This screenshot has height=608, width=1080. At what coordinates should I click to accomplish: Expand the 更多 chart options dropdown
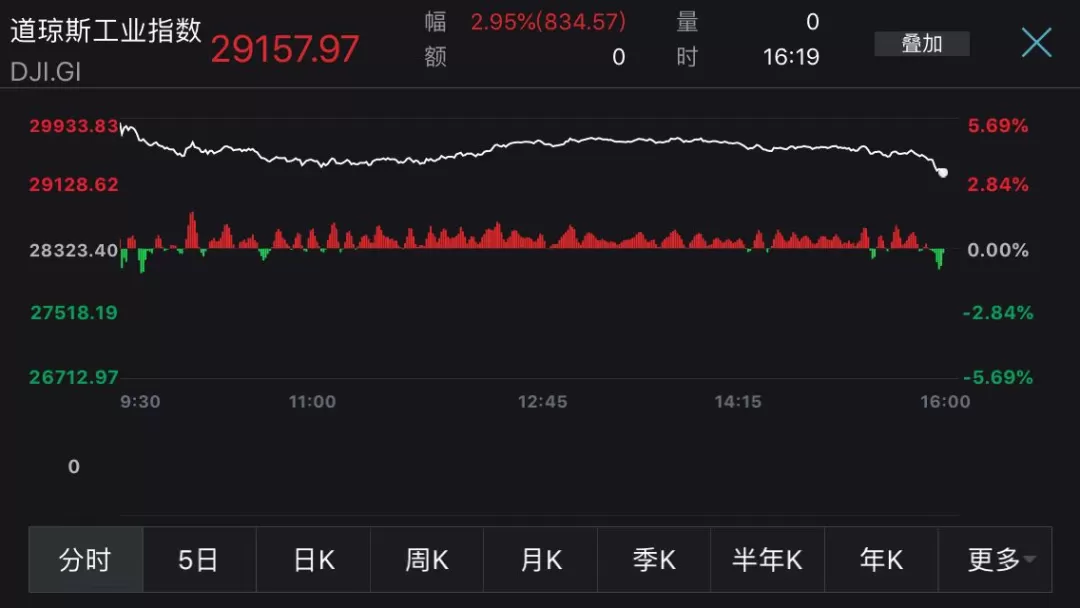(x=995, y=559)
